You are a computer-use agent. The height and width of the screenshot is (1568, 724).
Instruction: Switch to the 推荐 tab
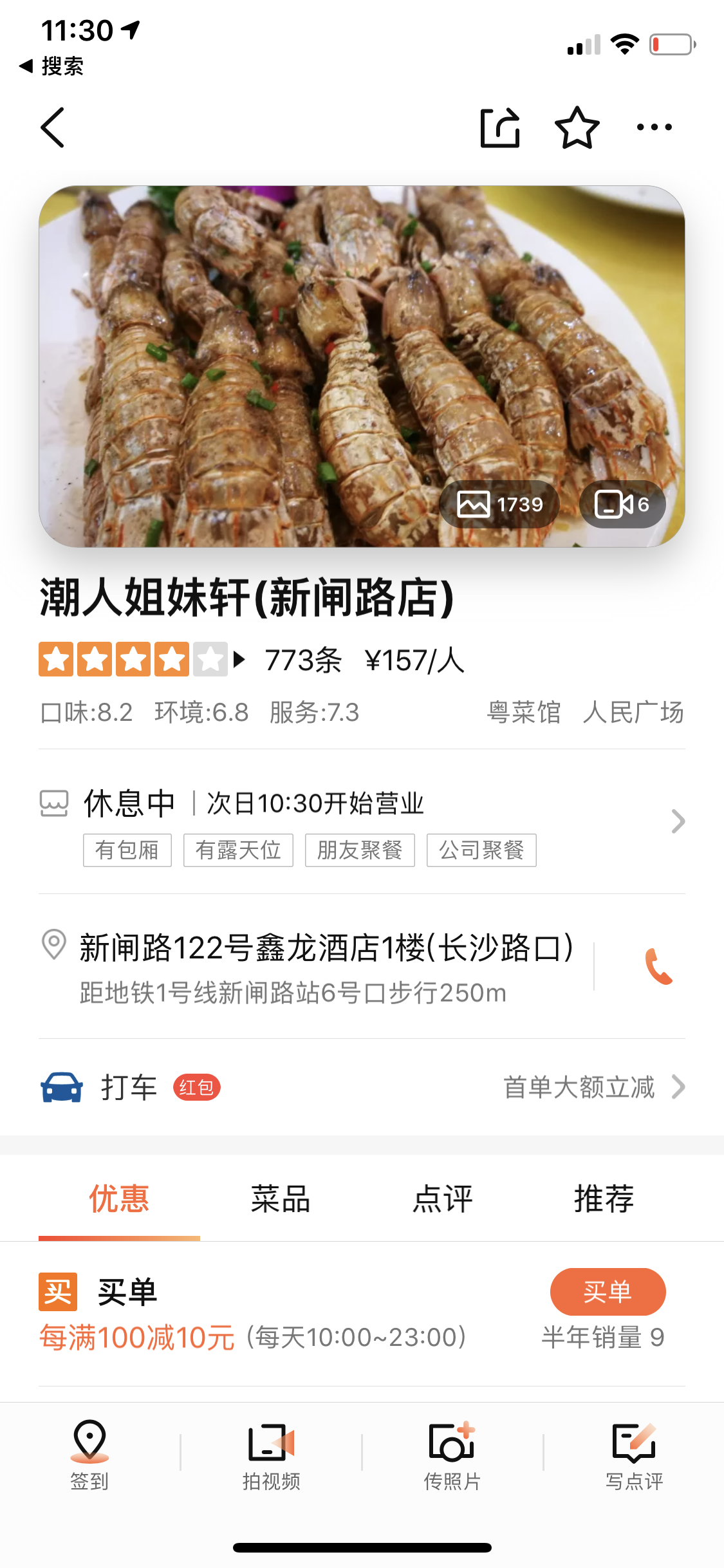[x=604, y=1199]
